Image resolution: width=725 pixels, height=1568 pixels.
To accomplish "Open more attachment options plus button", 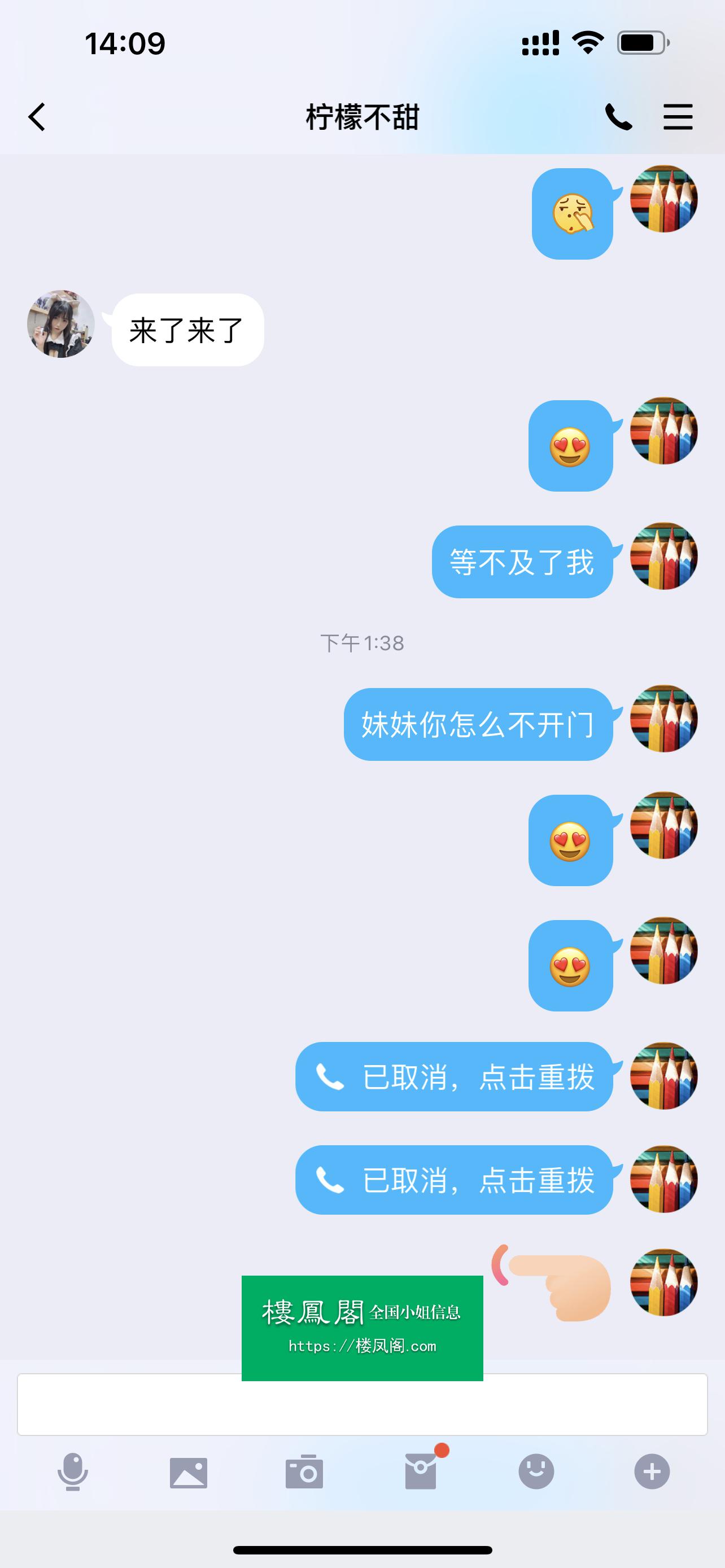I will pos(652,1472).
